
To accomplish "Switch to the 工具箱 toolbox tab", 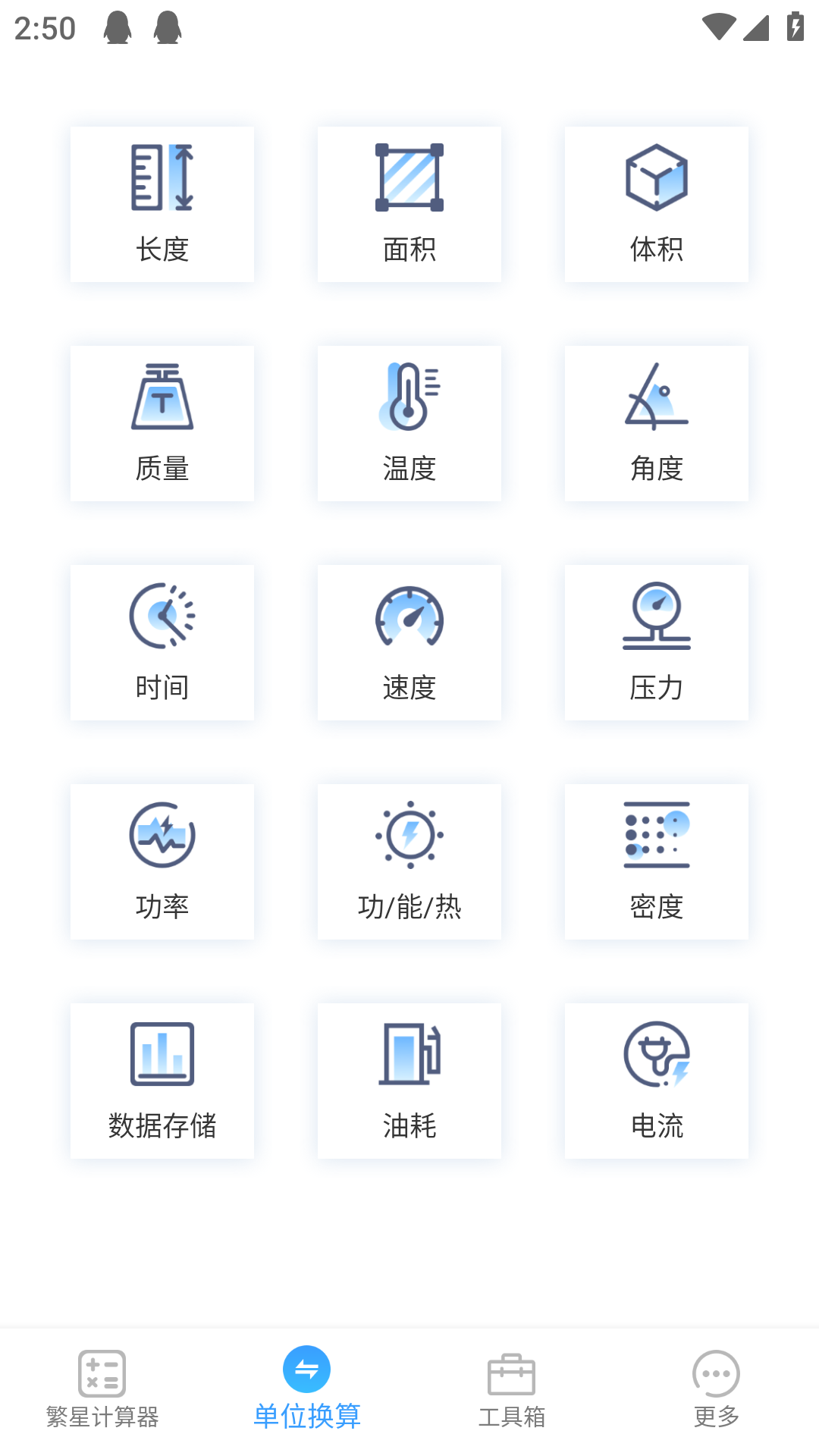I will point(512,1388).
